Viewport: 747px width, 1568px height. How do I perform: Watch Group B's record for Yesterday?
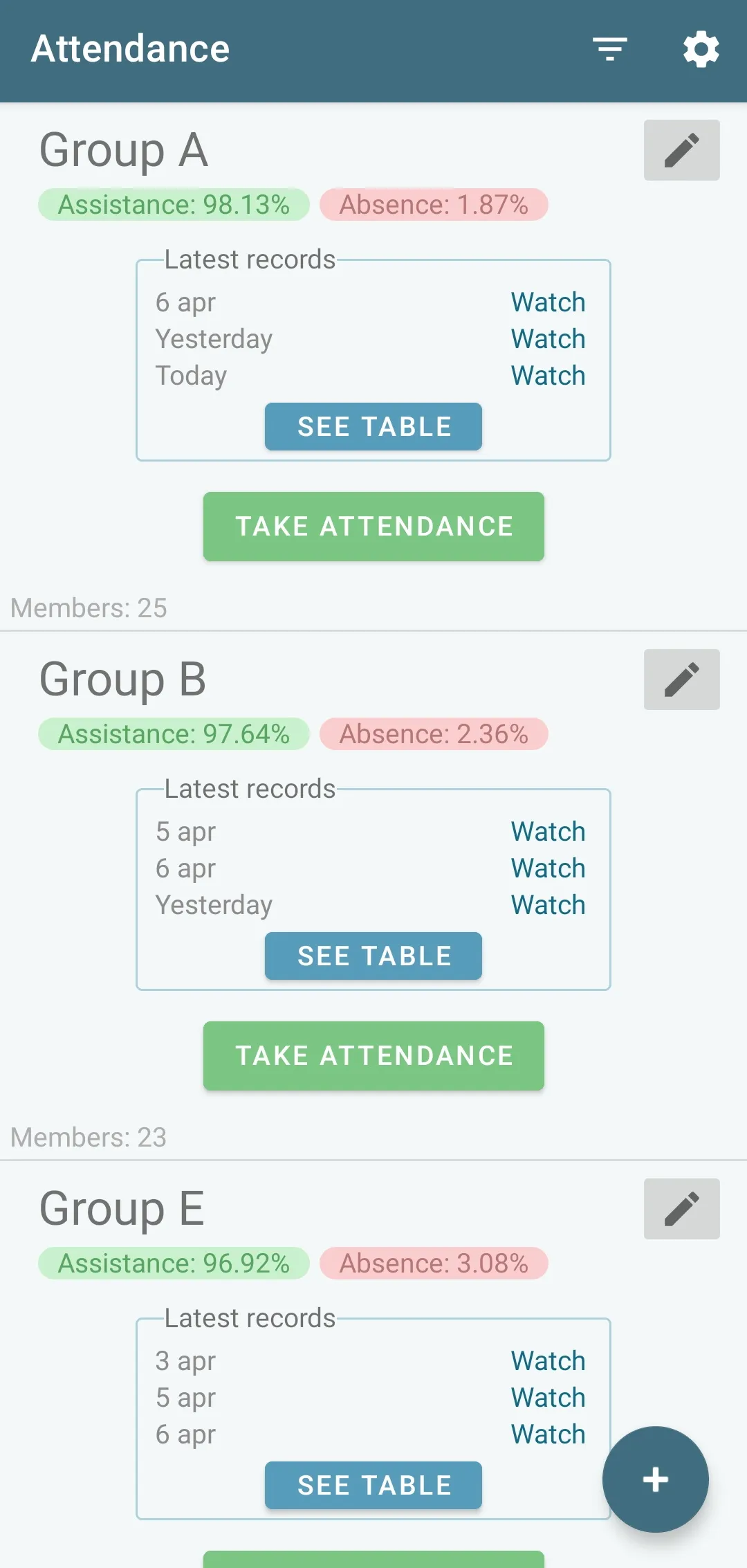click(x=548, y=905)
